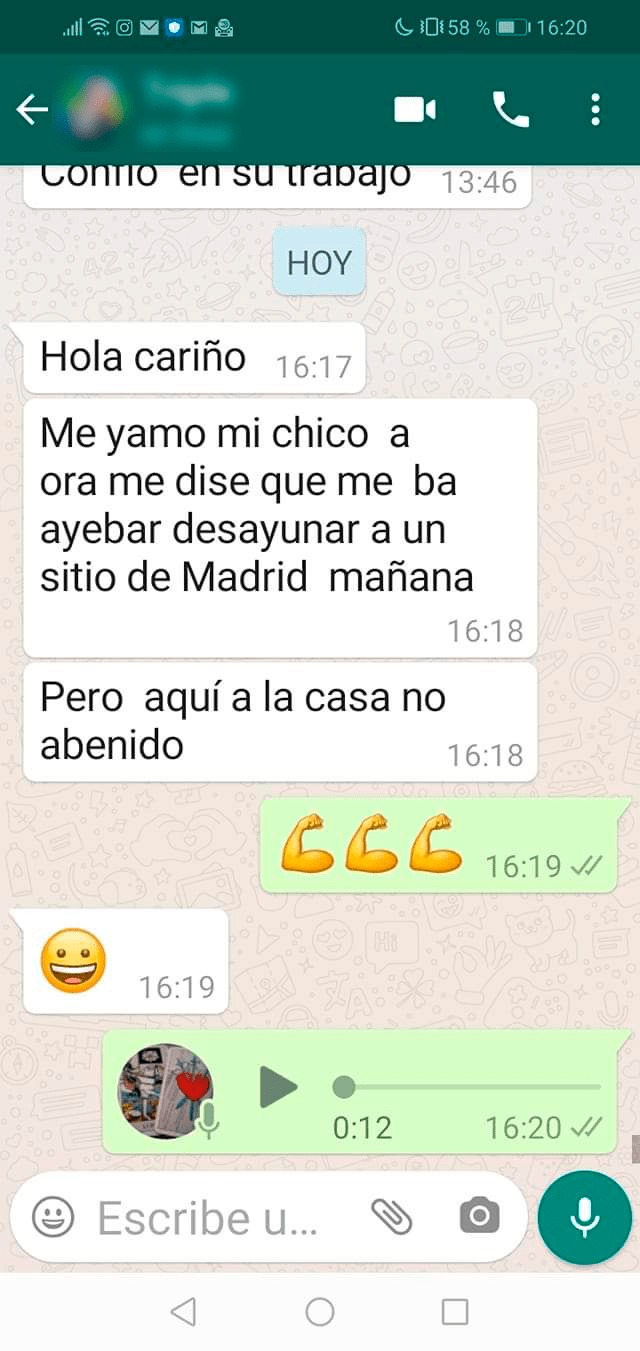The height and width of the screenshot is (1351, 640).
Task: Tap the system home button
Action: (320, 1312)
